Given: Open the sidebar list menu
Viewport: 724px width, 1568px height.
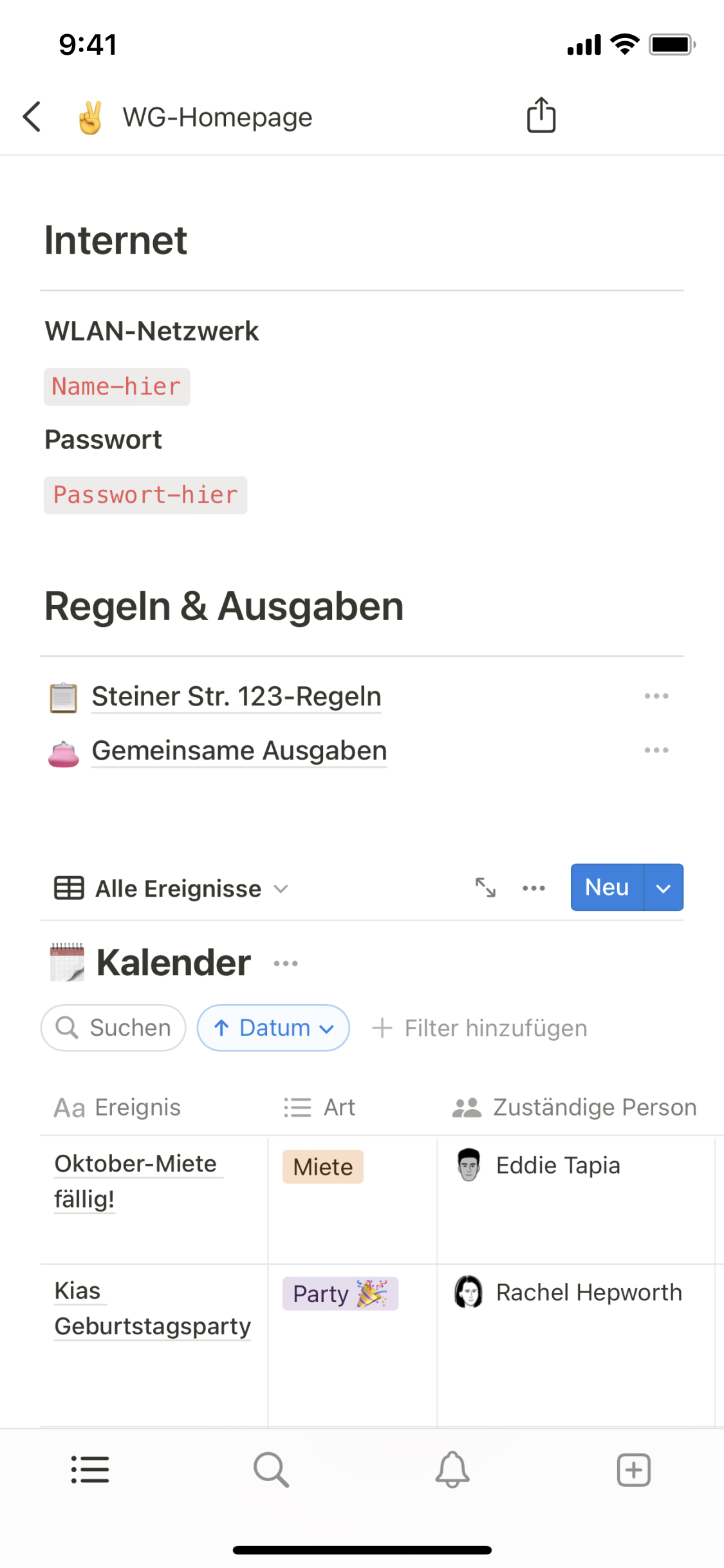Looking at the screenshot, I should (90, 1470).
